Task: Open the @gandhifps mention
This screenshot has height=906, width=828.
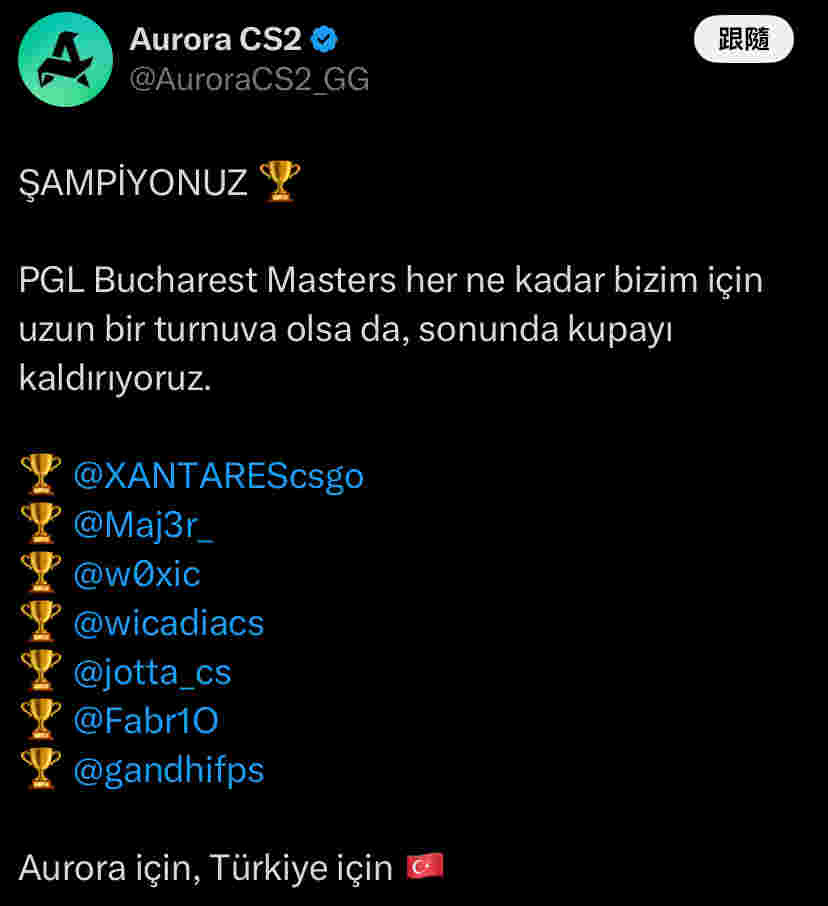Action: (x=168, y=770)
